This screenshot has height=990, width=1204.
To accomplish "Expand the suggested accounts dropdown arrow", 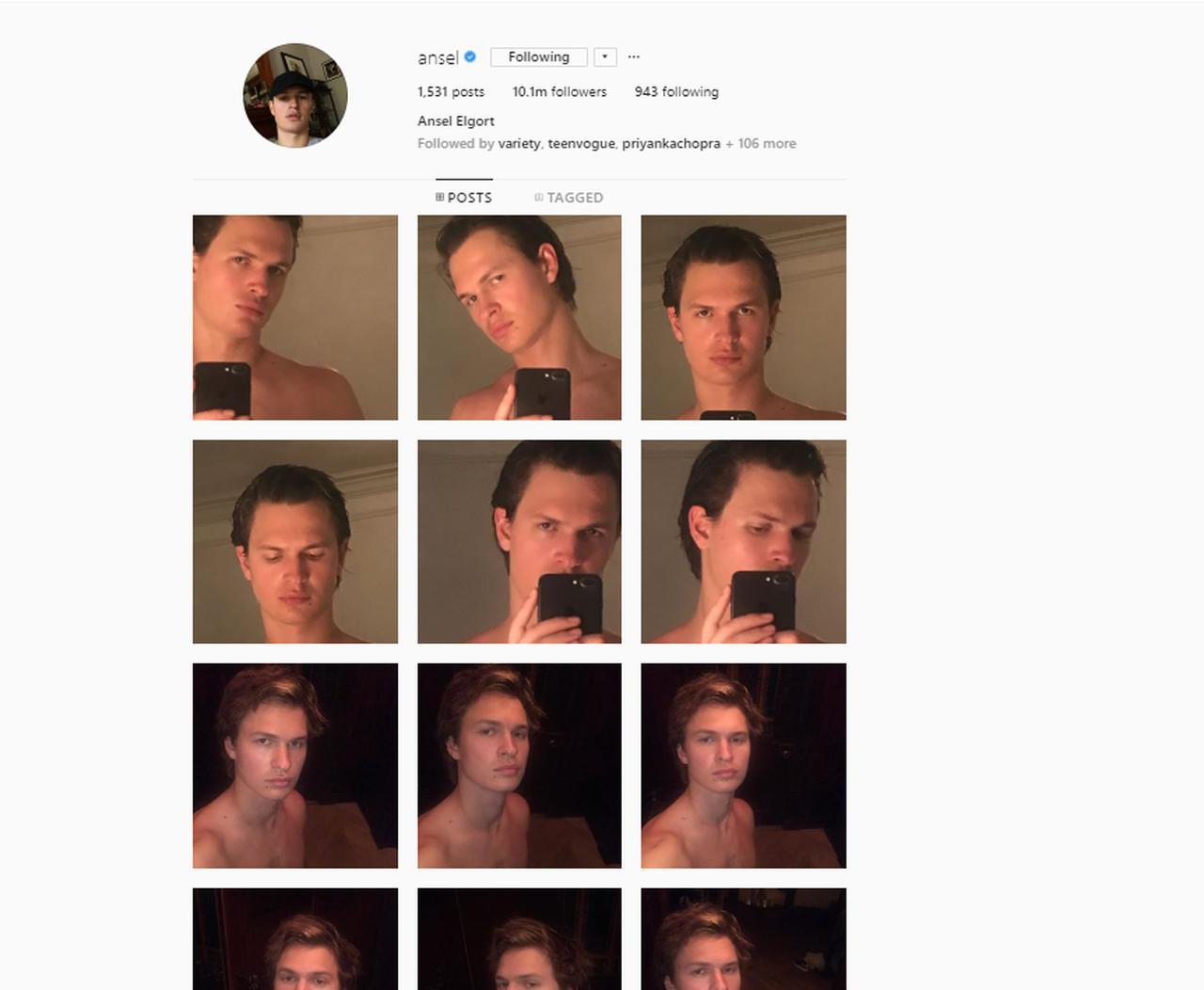I will tap(605, 57).
